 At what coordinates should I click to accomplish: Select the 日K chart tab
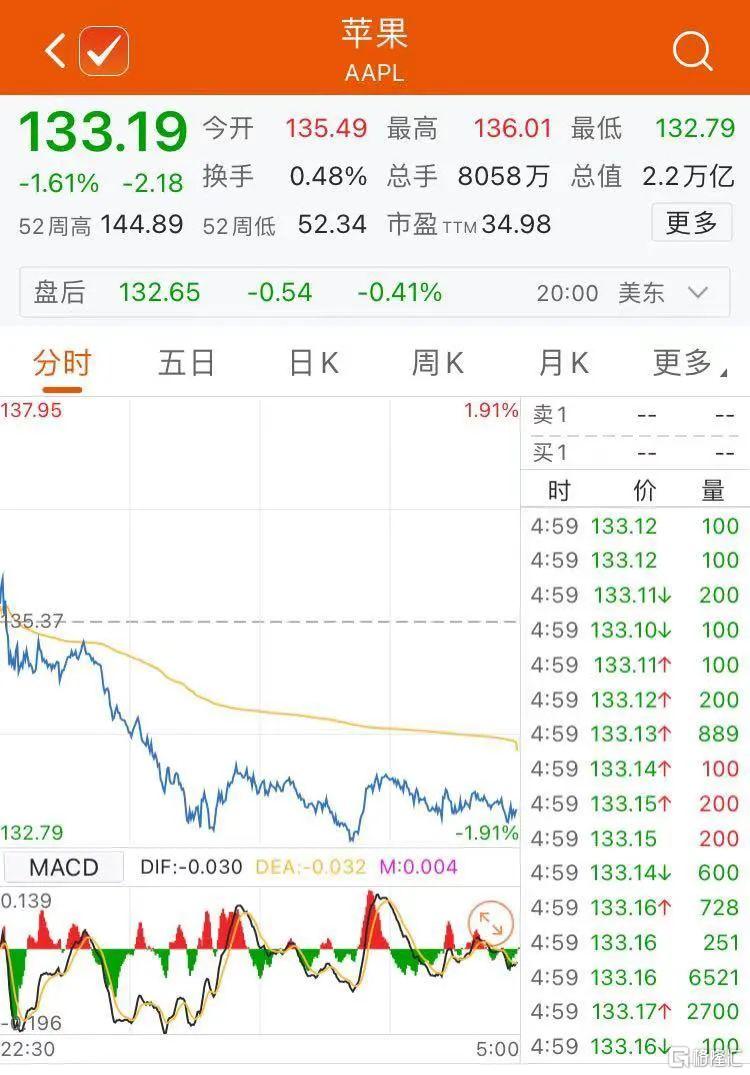[313, 362]
